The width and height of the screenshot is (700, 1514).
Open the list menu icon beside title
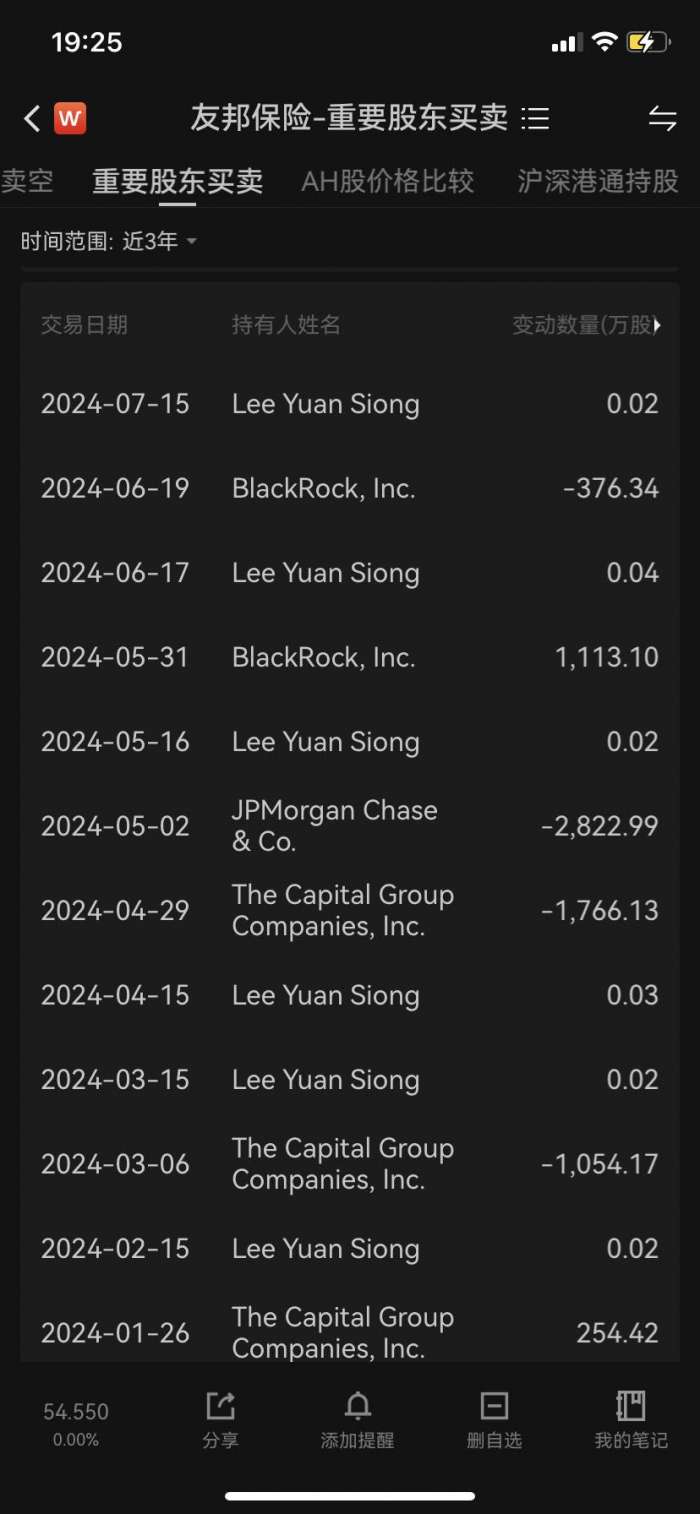(x=536, y=119)
